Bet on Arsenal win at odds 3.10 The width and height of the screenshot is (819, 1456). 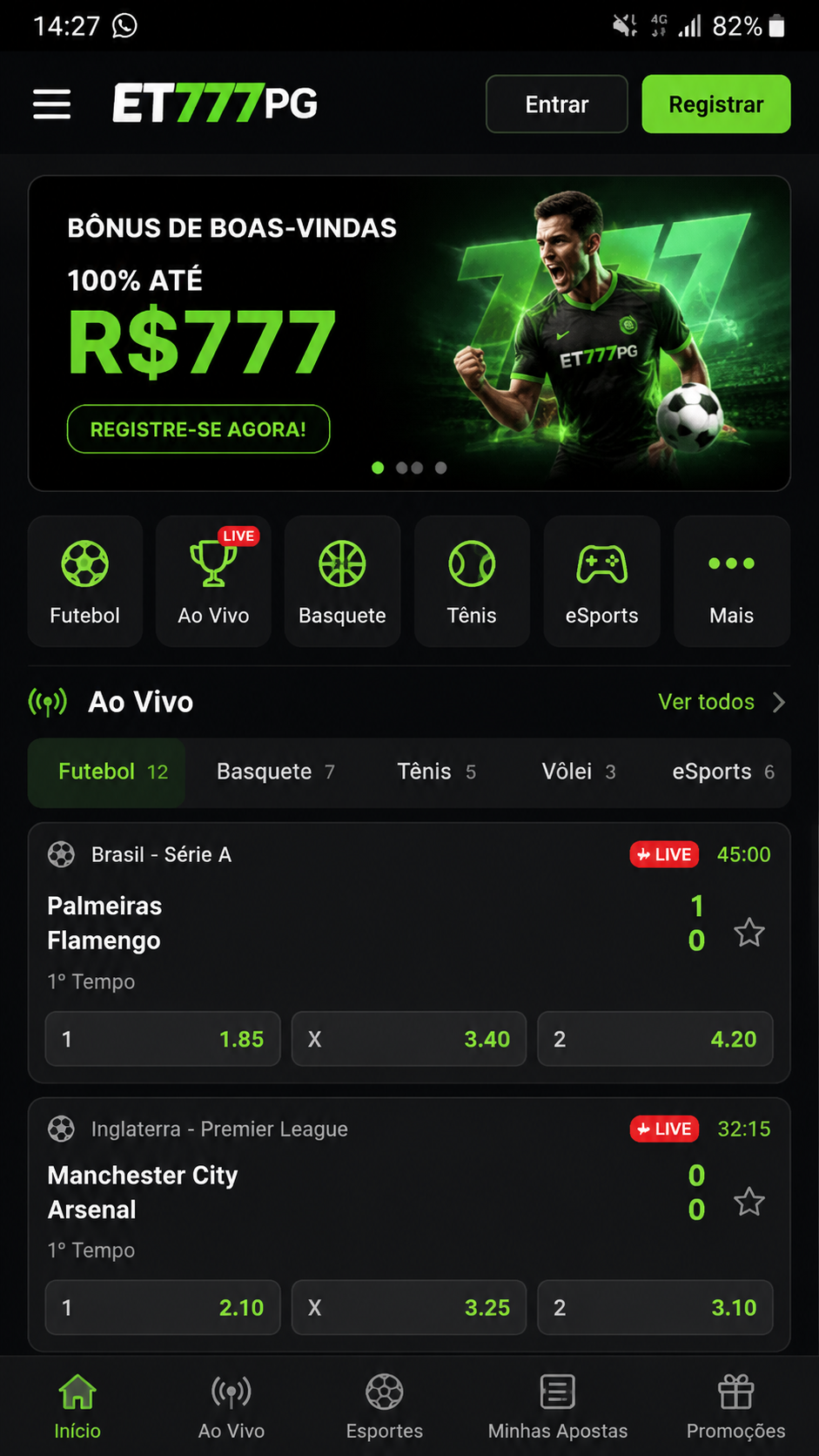(x=655, y=1307)
